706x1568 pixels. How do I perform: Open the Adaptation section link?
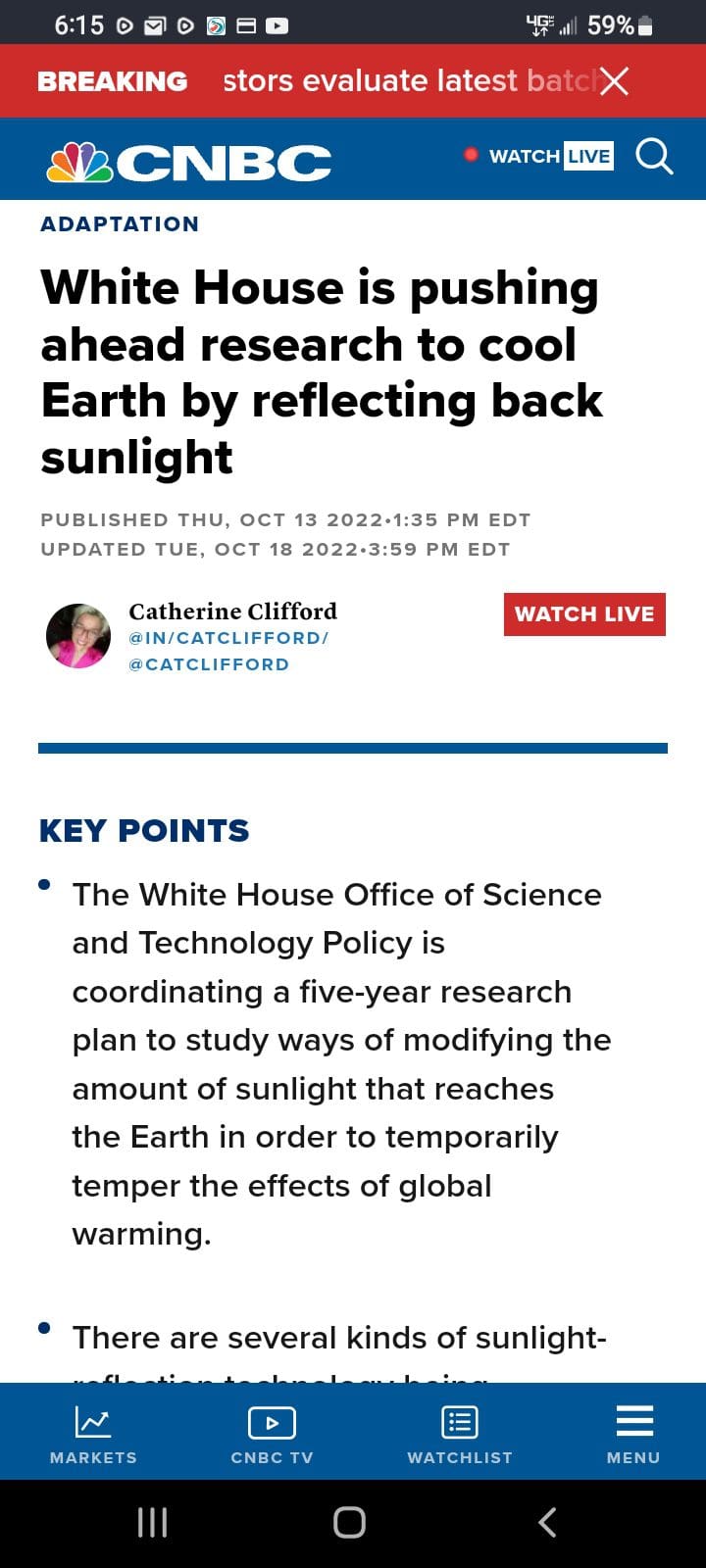tap(120, 224)
